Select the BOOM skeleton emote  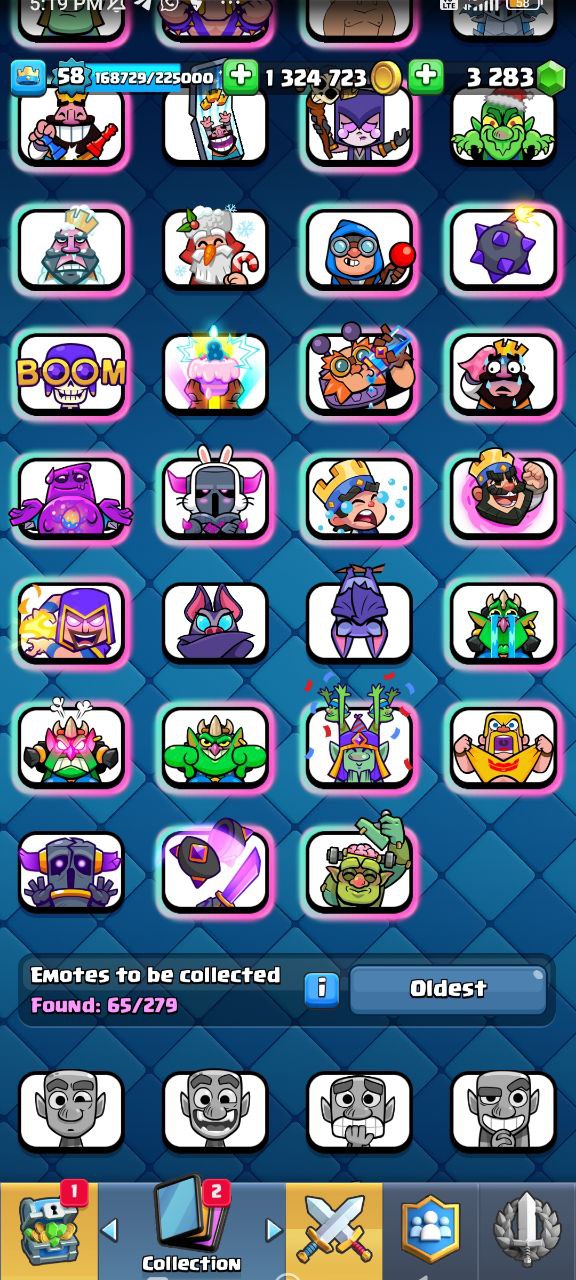pos(71,373)
